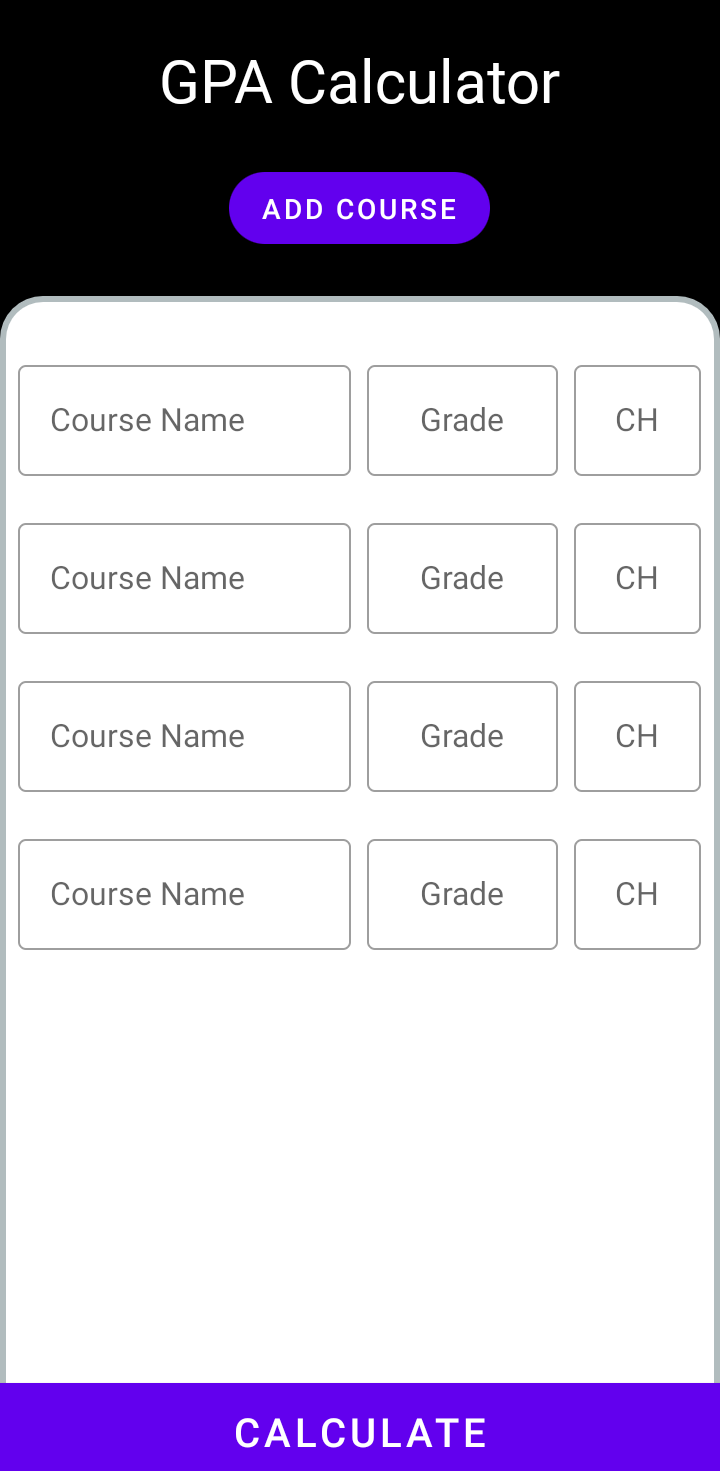720x1471 pixels.
Task: Click the first Grade input field
Action: click(x=462, y=420)
